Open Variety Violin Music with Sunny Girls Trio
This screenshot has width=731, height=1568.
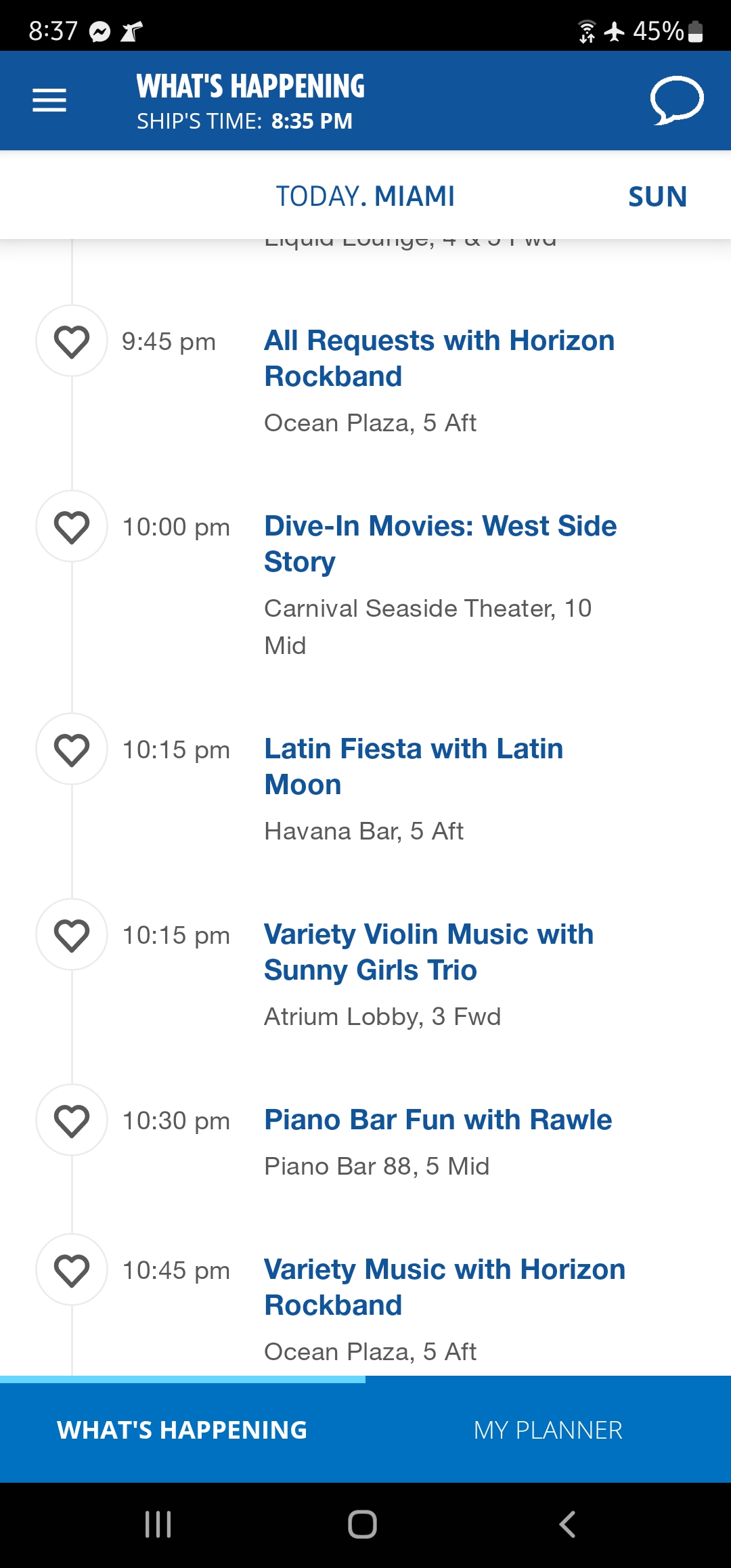[428, 952]
